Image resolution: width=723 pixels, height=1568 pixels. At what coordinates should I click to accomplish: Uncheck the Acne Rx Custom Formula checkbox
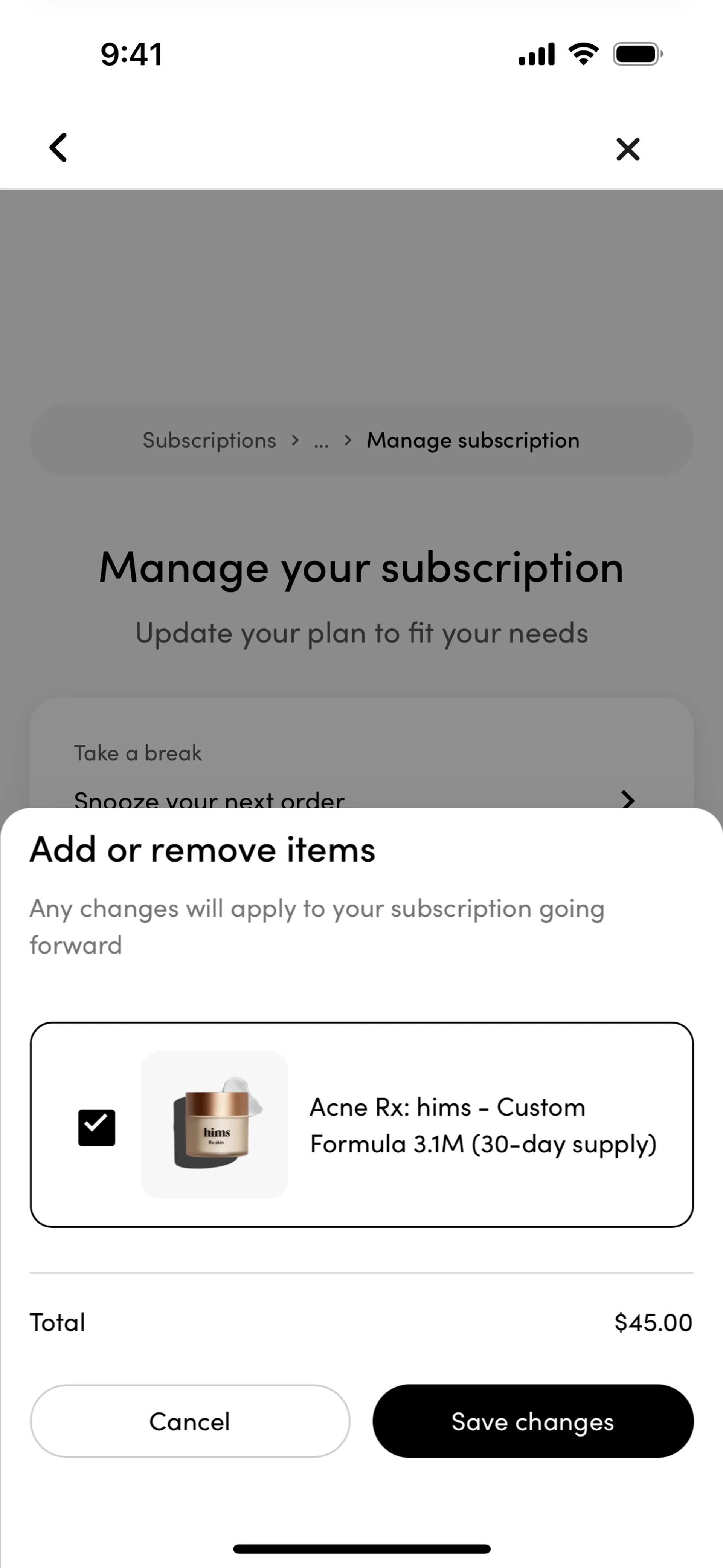tap(97, 1127)
